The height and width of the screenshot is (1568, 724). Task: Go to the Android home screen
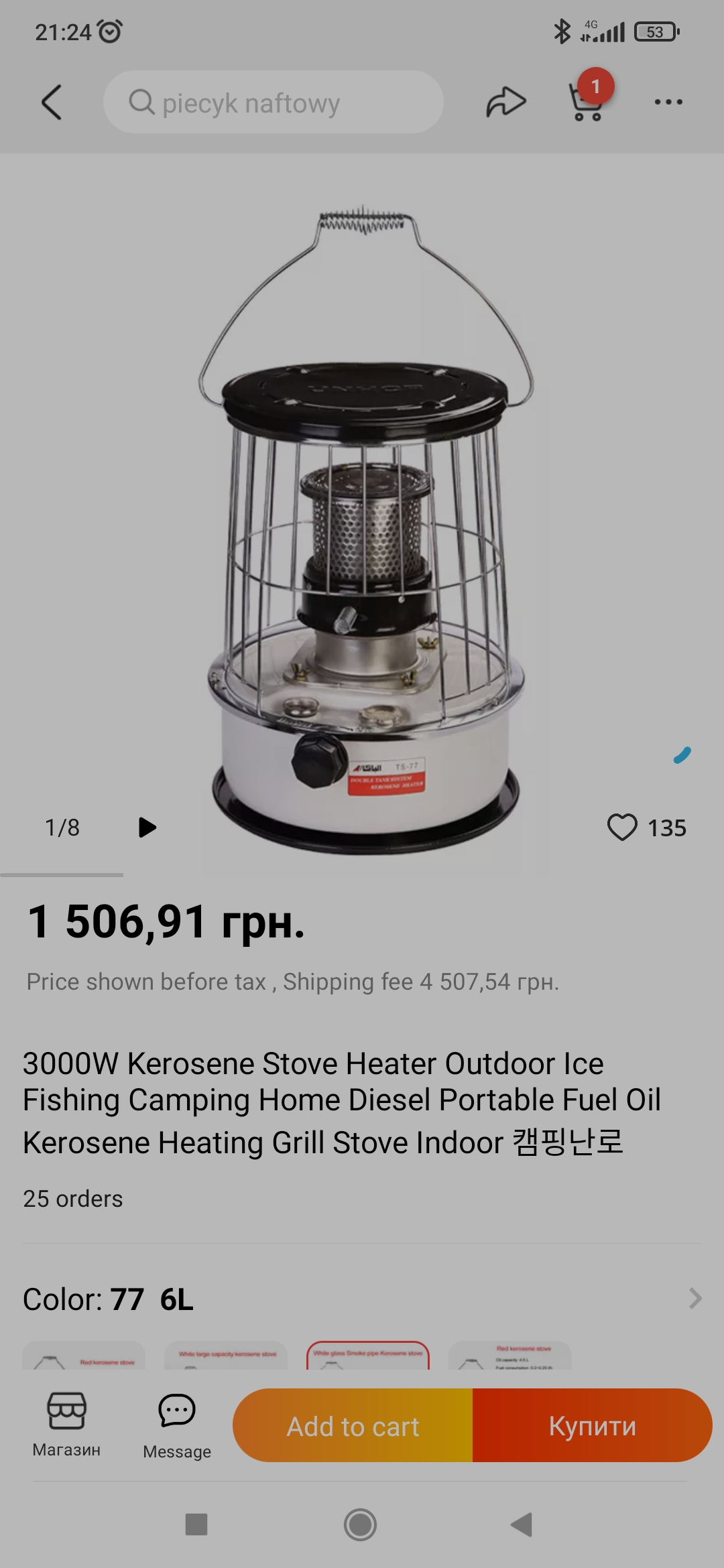[x=361, y=1524]
